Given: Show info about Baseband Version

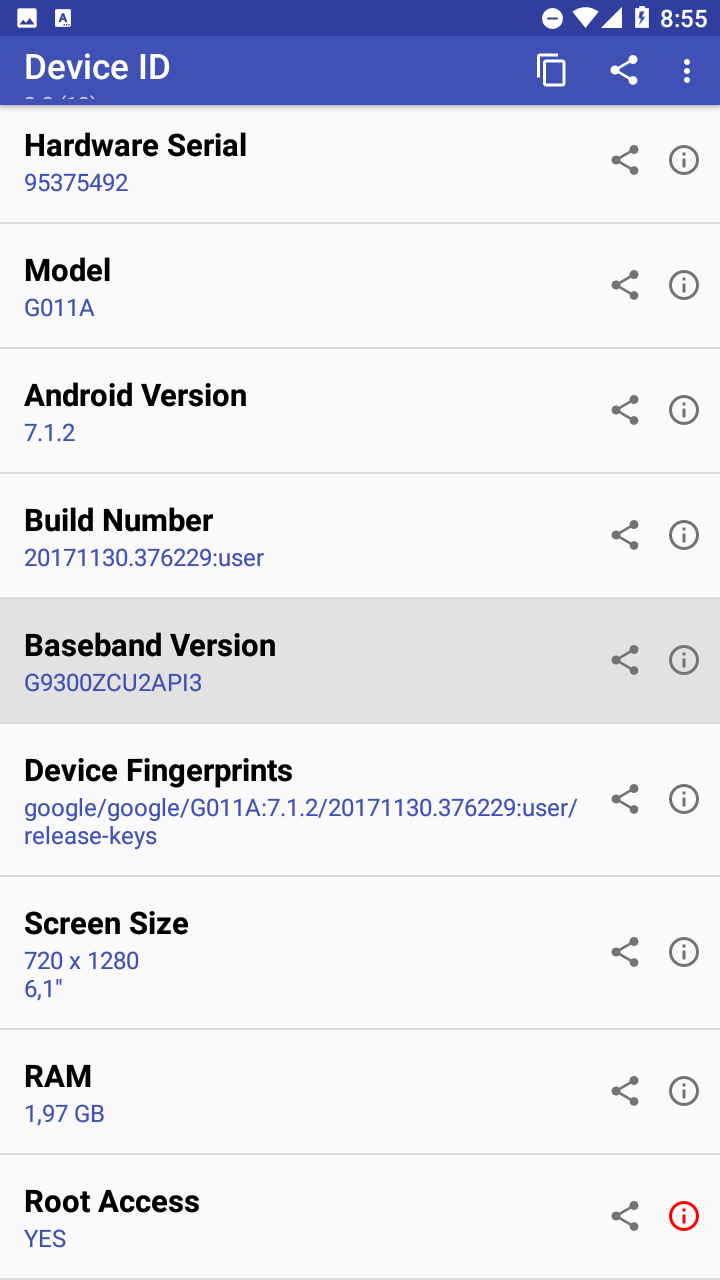Looking at the screenshot, I should pyautogui.click(x=684, y=660).
